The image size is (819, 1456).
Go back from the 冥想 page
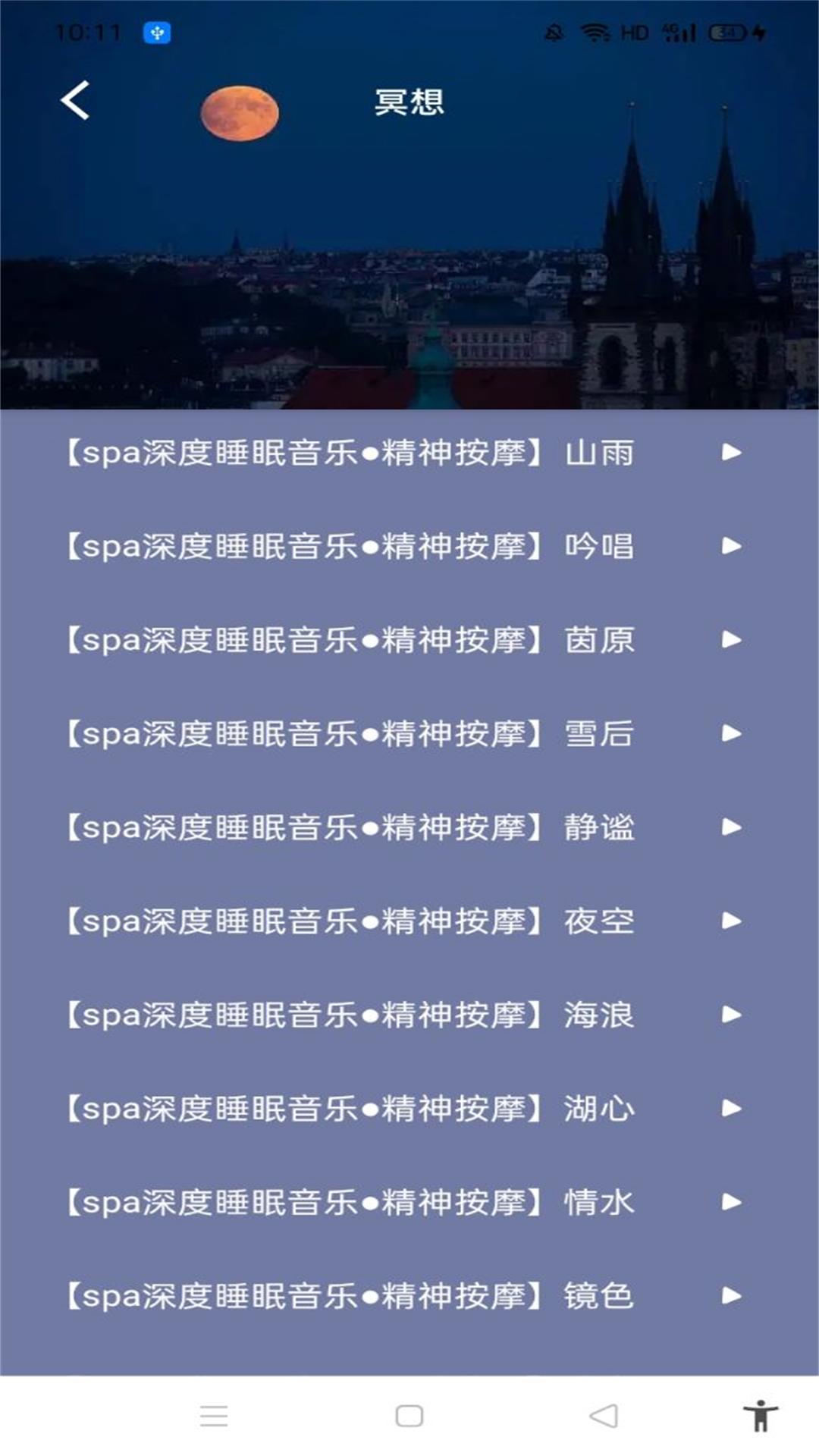[x=75, y=101]
